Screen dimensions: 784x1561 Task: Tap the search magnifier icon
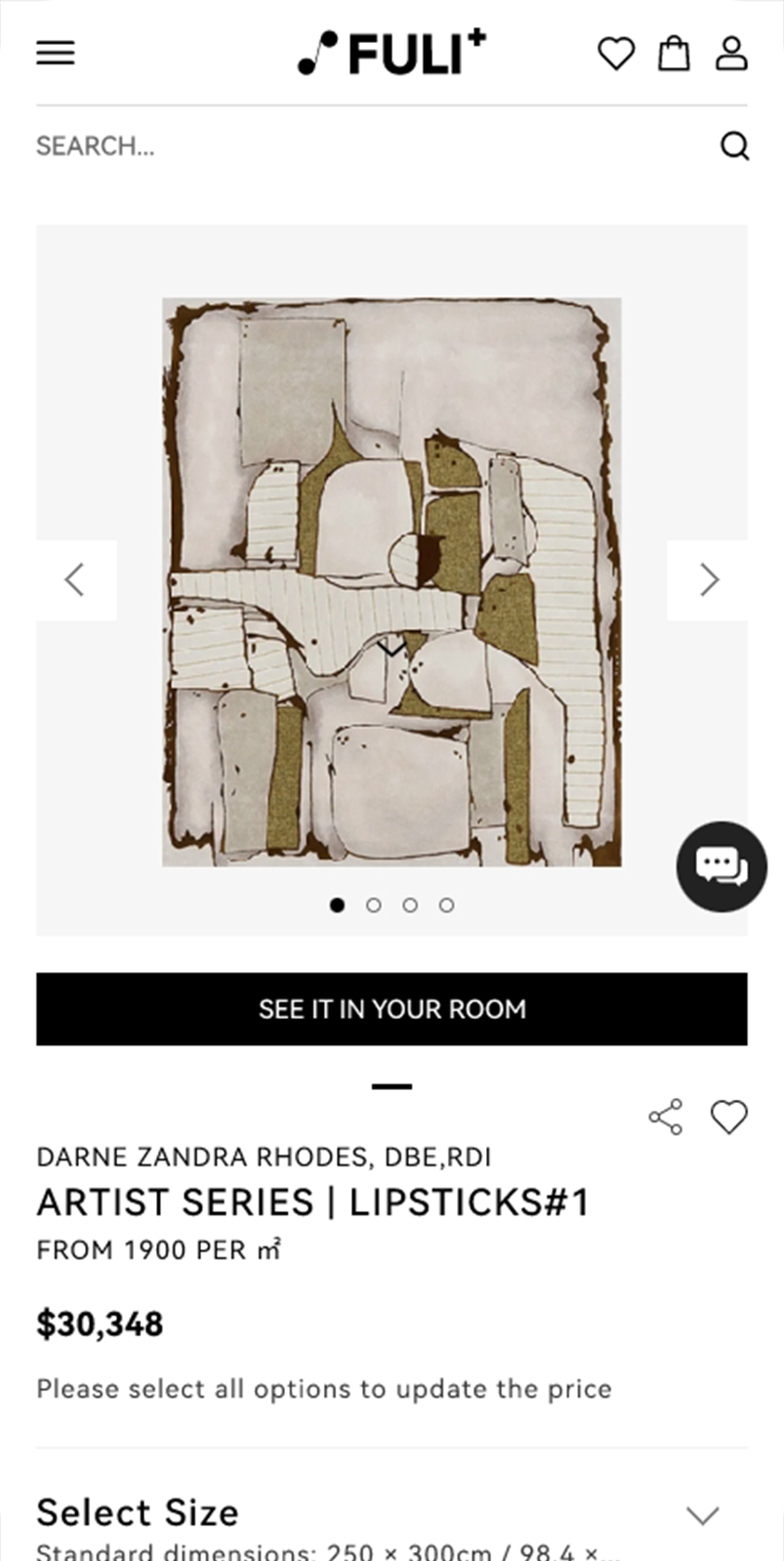tap(734, 147)
